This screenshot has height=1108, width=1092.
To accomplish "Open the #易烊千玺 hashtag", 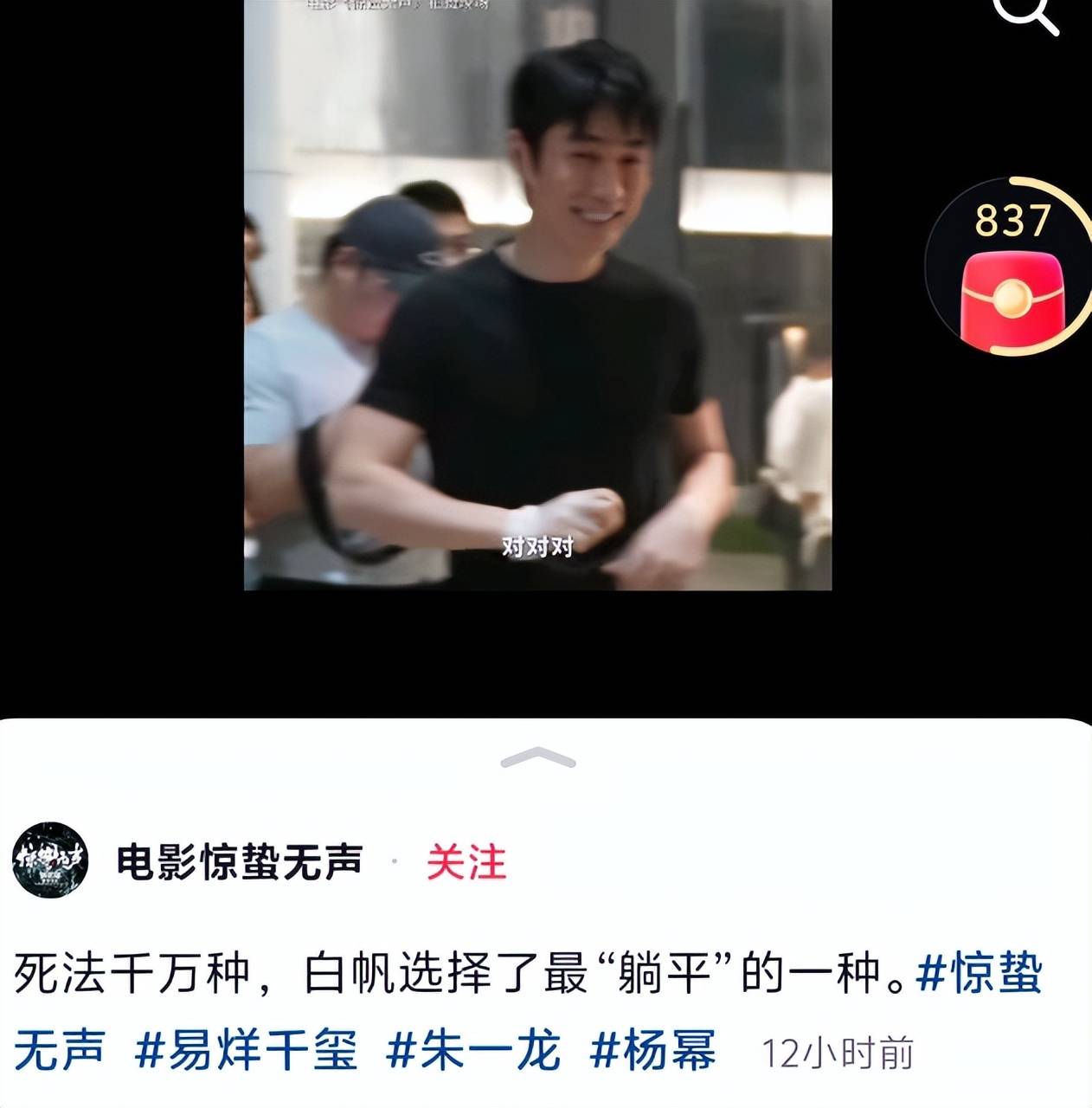I will click(x=246, y=1051).
